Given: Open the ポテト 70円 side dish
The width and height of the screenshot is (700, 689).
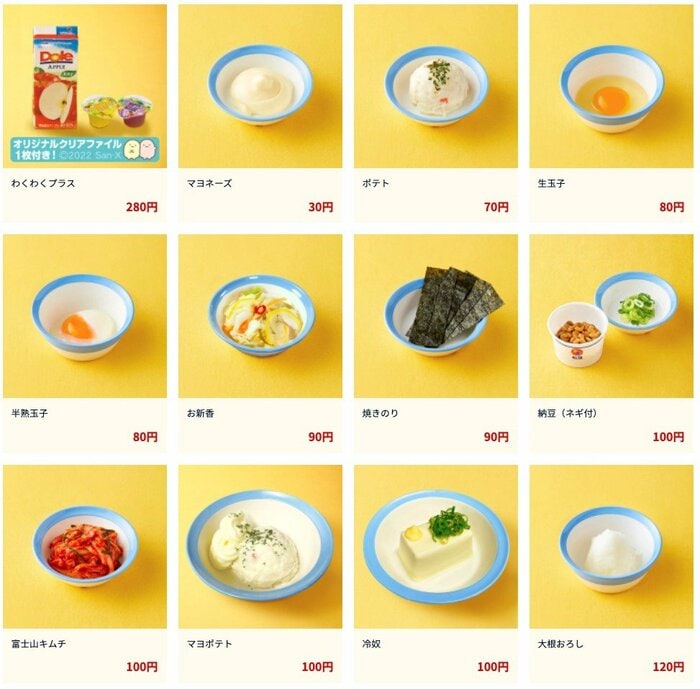Looking at the screenshot, I should [x=436, y=87].
